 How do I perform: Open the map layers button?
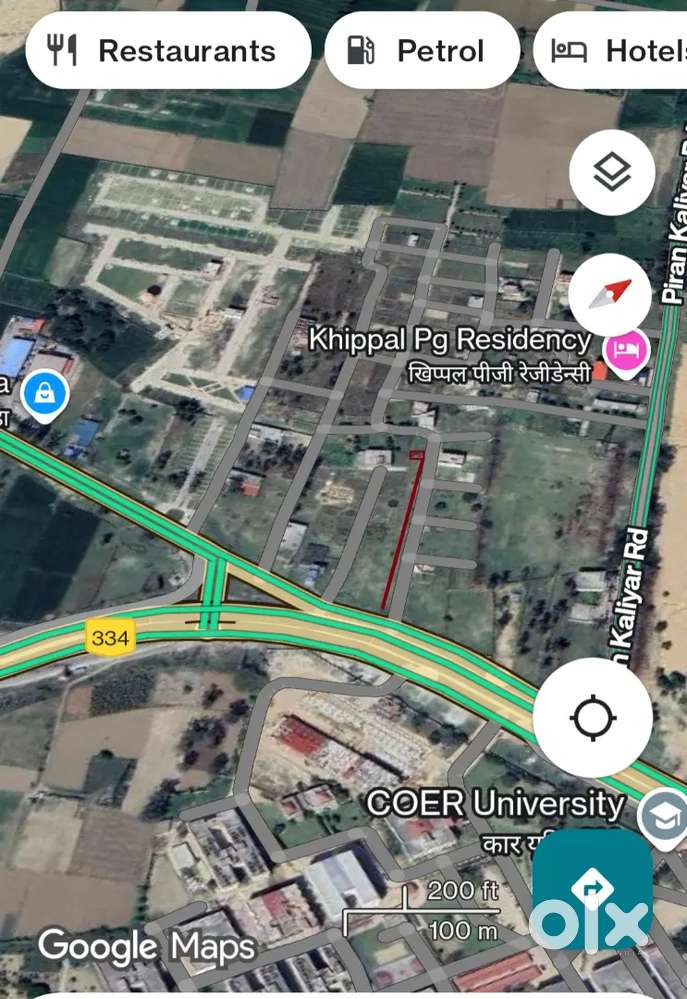tap(612, 174)
